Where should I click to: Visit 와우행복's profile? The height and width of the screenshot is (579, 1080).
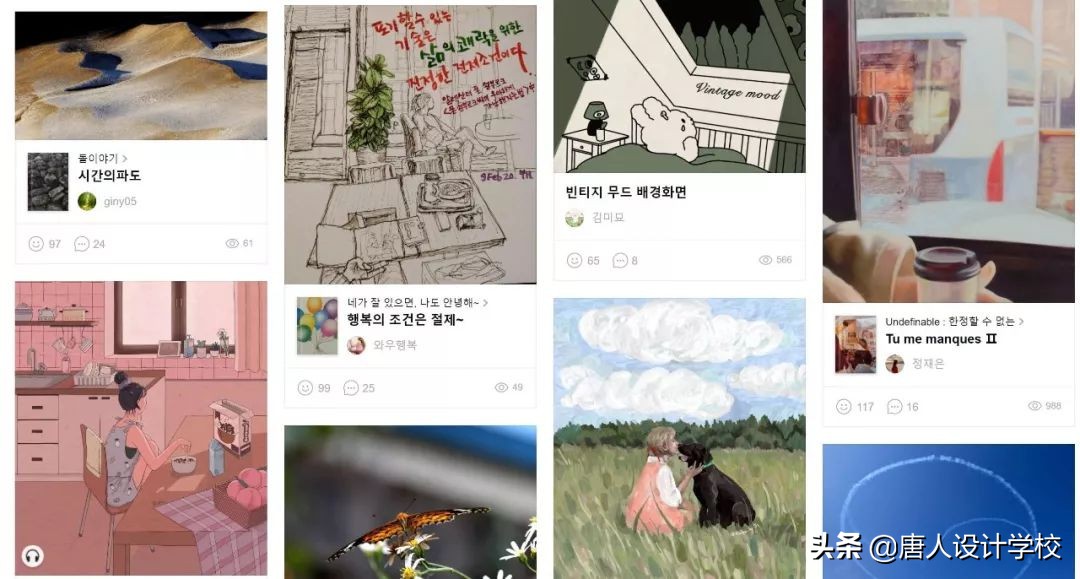point(394,345)
